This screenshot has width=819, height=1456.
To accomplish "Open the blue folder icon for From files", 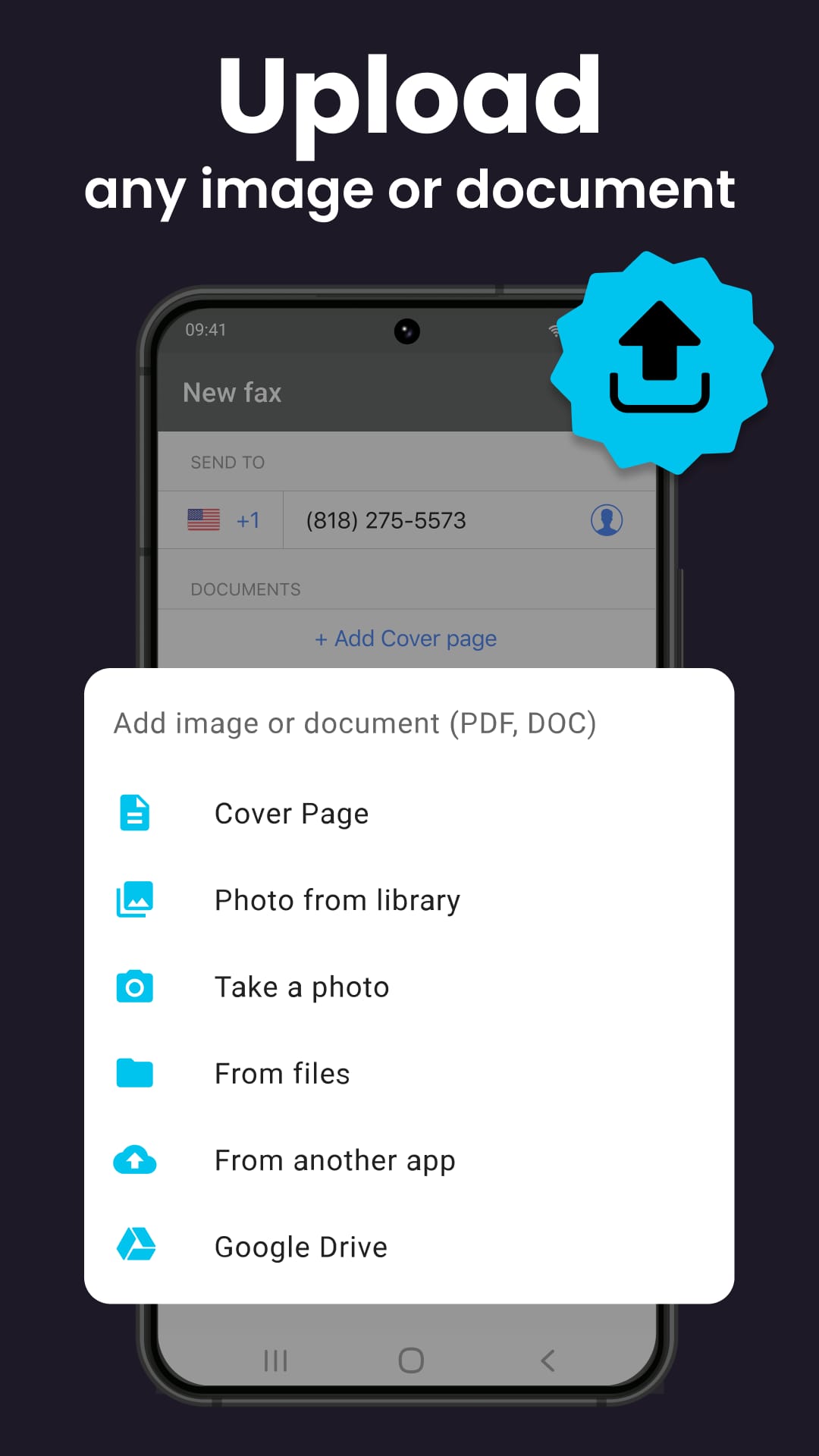I will (133, 1072).
